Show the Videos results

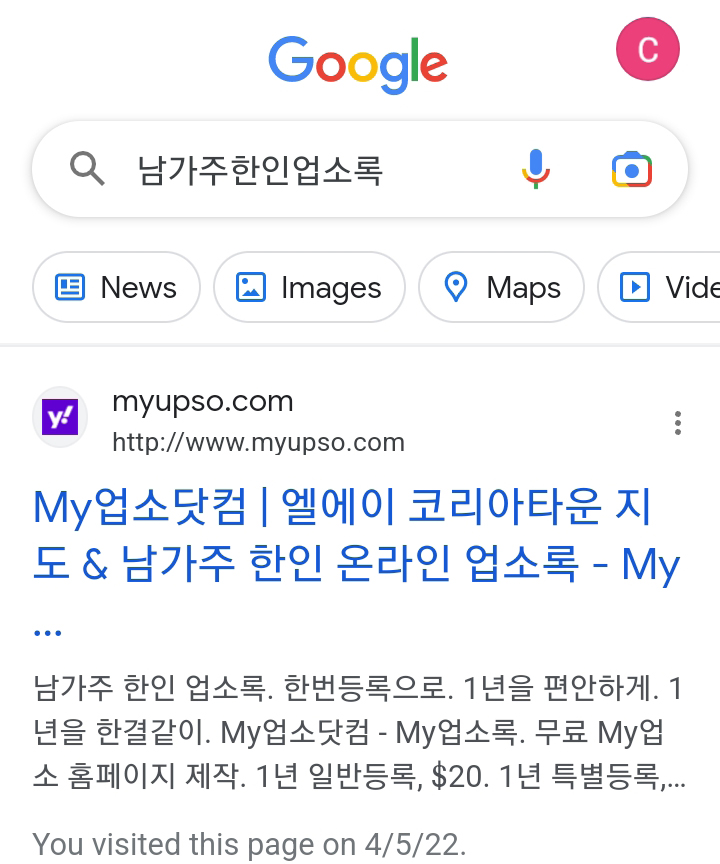click(665, 288)
